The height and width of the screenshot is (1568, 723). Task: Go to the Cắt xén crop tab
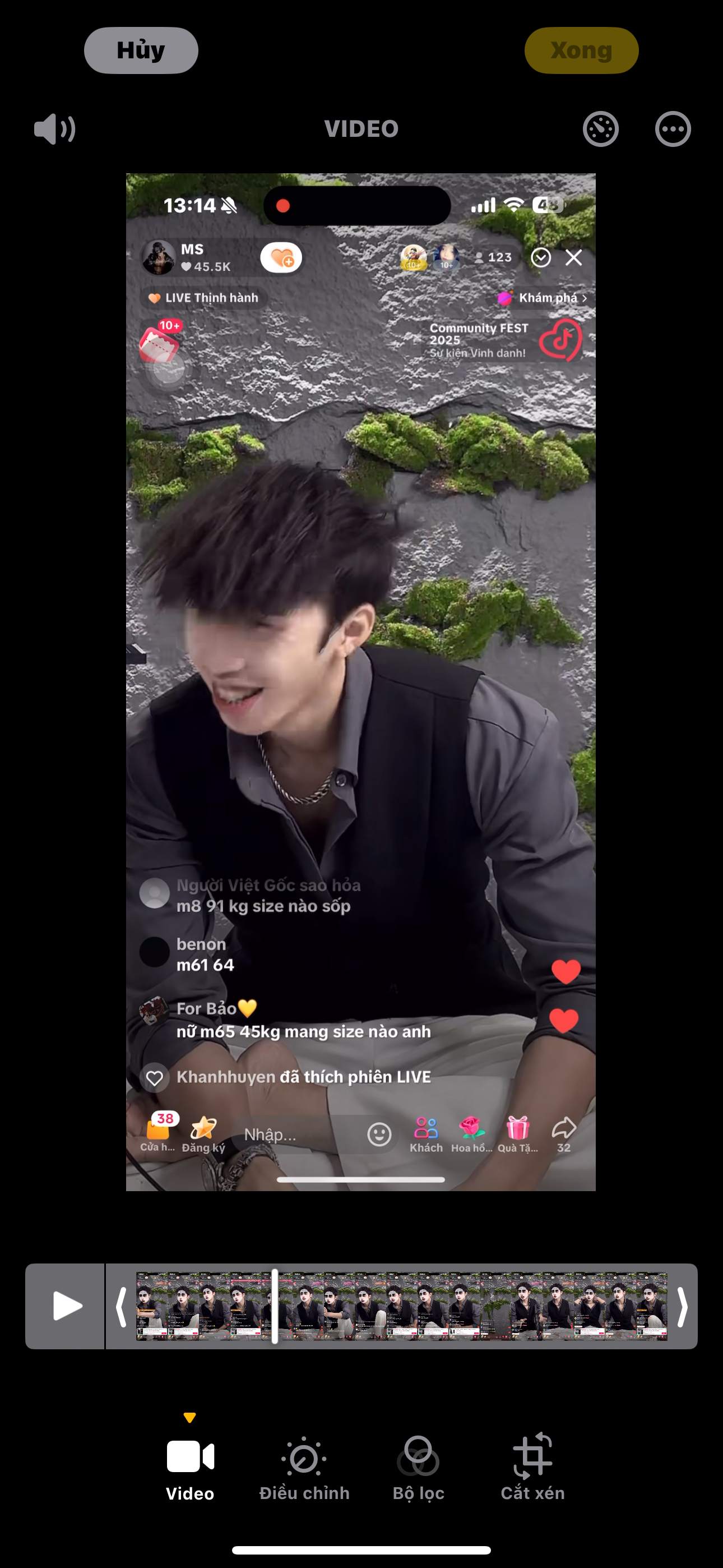point(532,1467)
